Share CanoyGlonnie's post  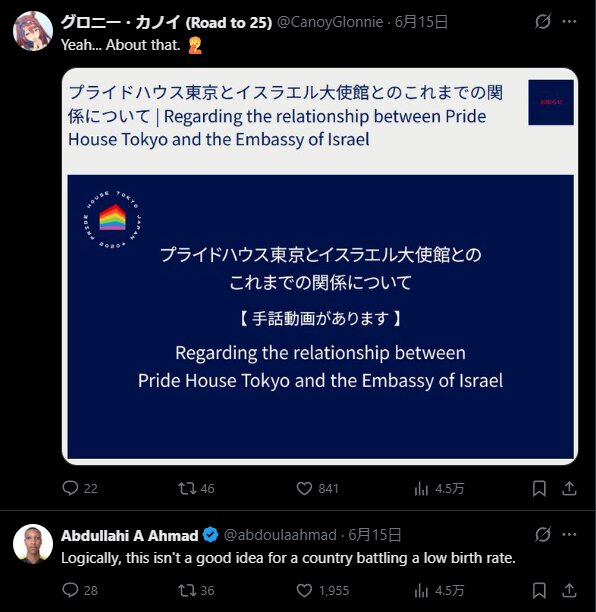tap(569, 488)
